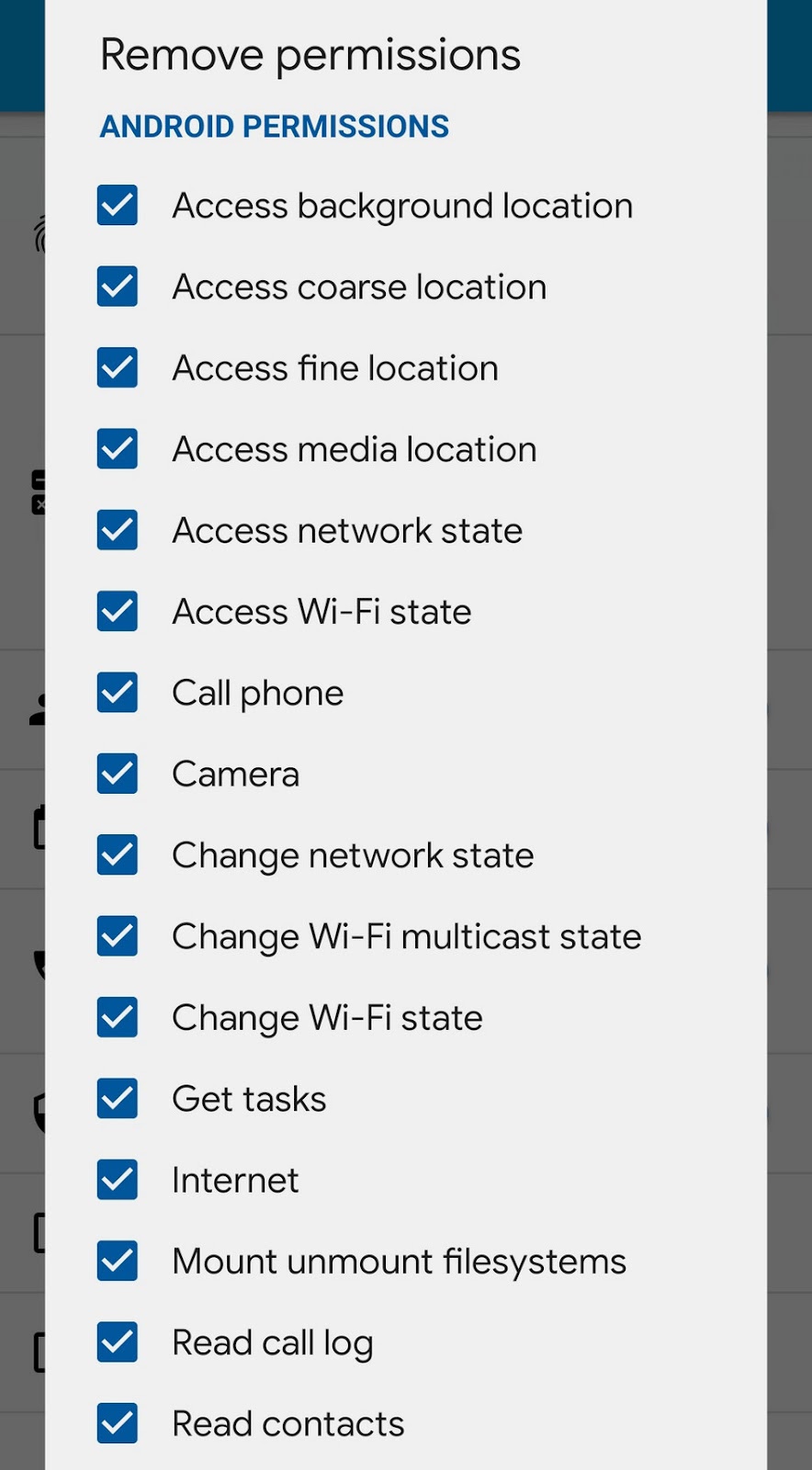Toggle Read call log checkbox

[118, 1342]
